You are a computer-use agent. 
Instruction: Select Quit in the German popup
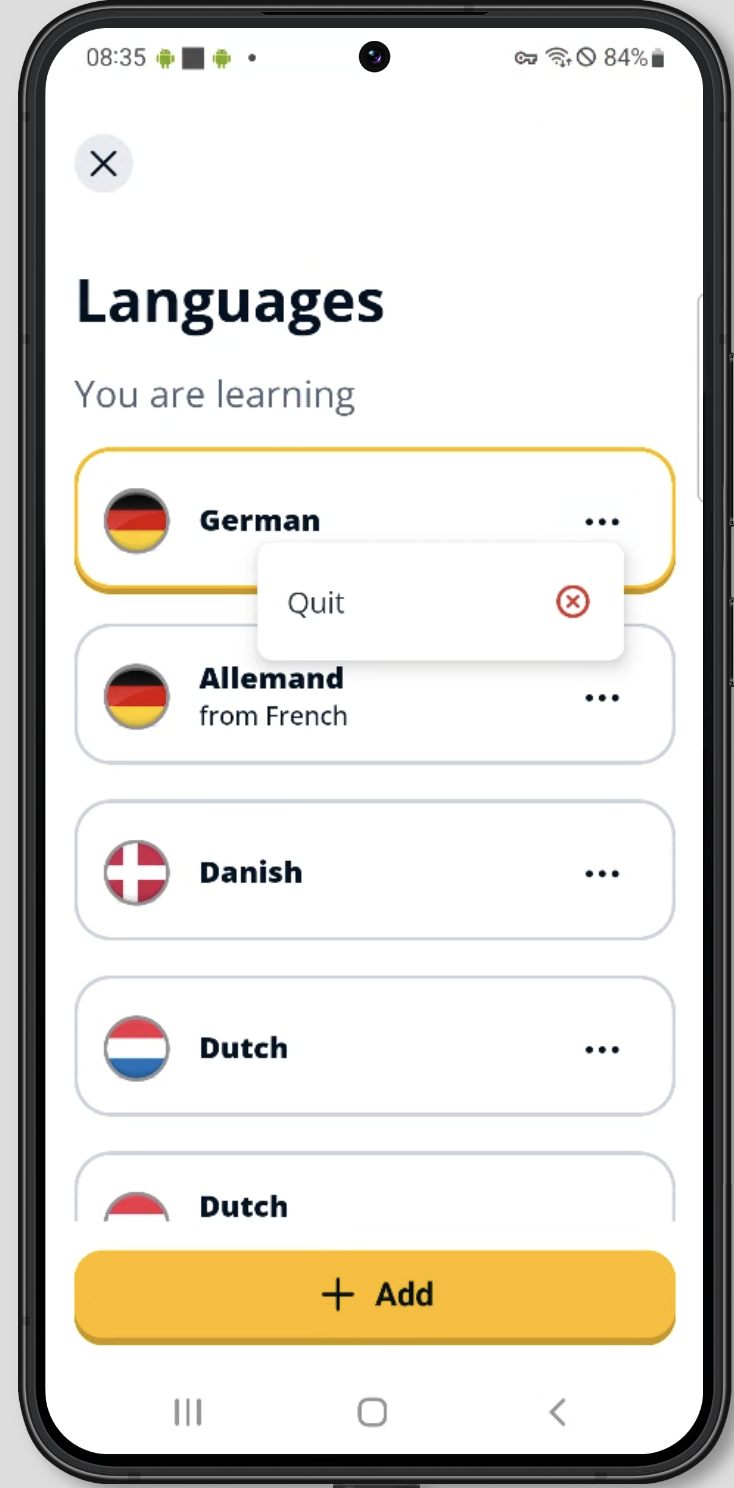[x=440, y=602]
